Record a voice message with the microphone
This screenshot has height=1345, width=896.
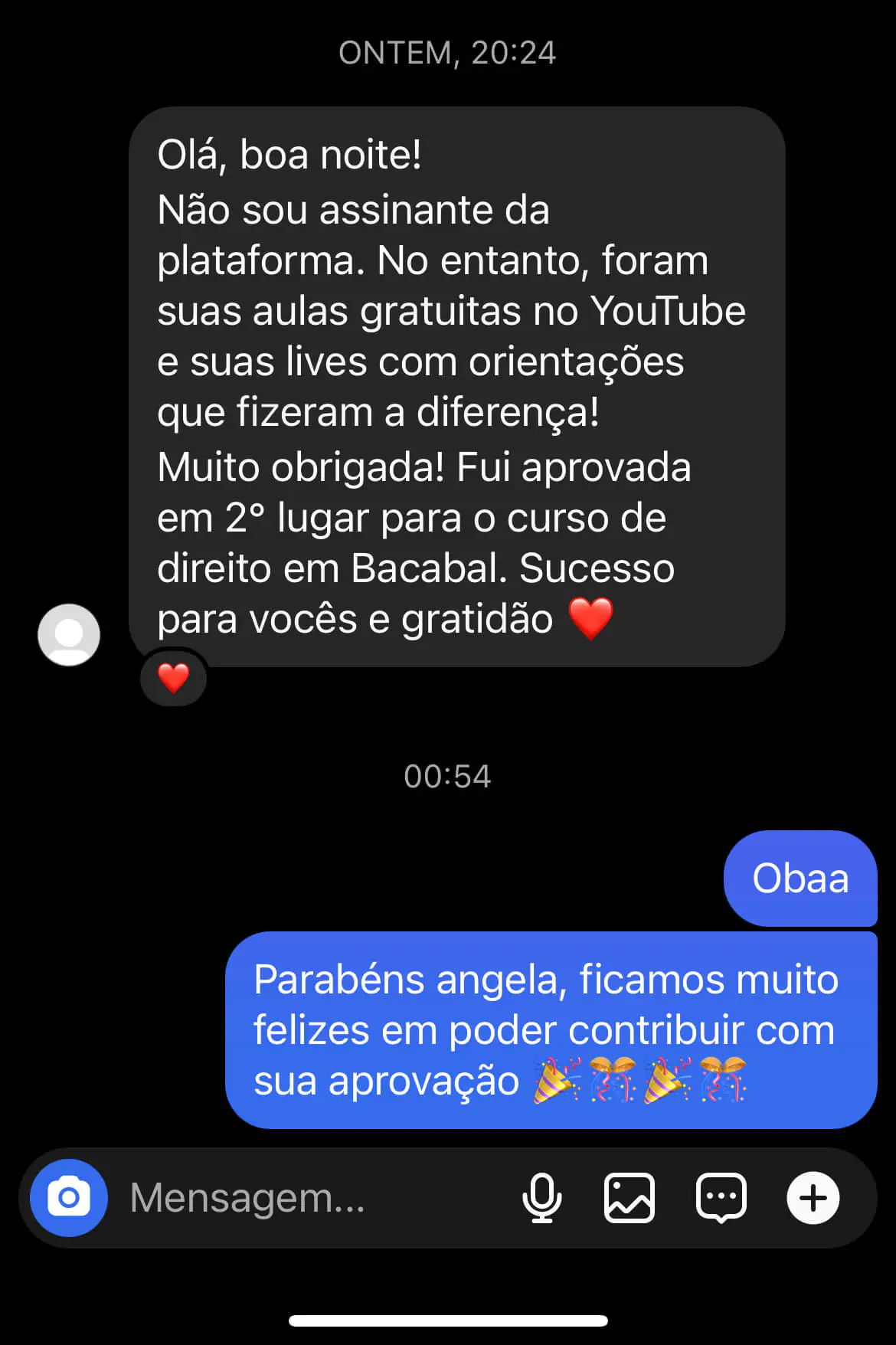tap(542, 1198)
